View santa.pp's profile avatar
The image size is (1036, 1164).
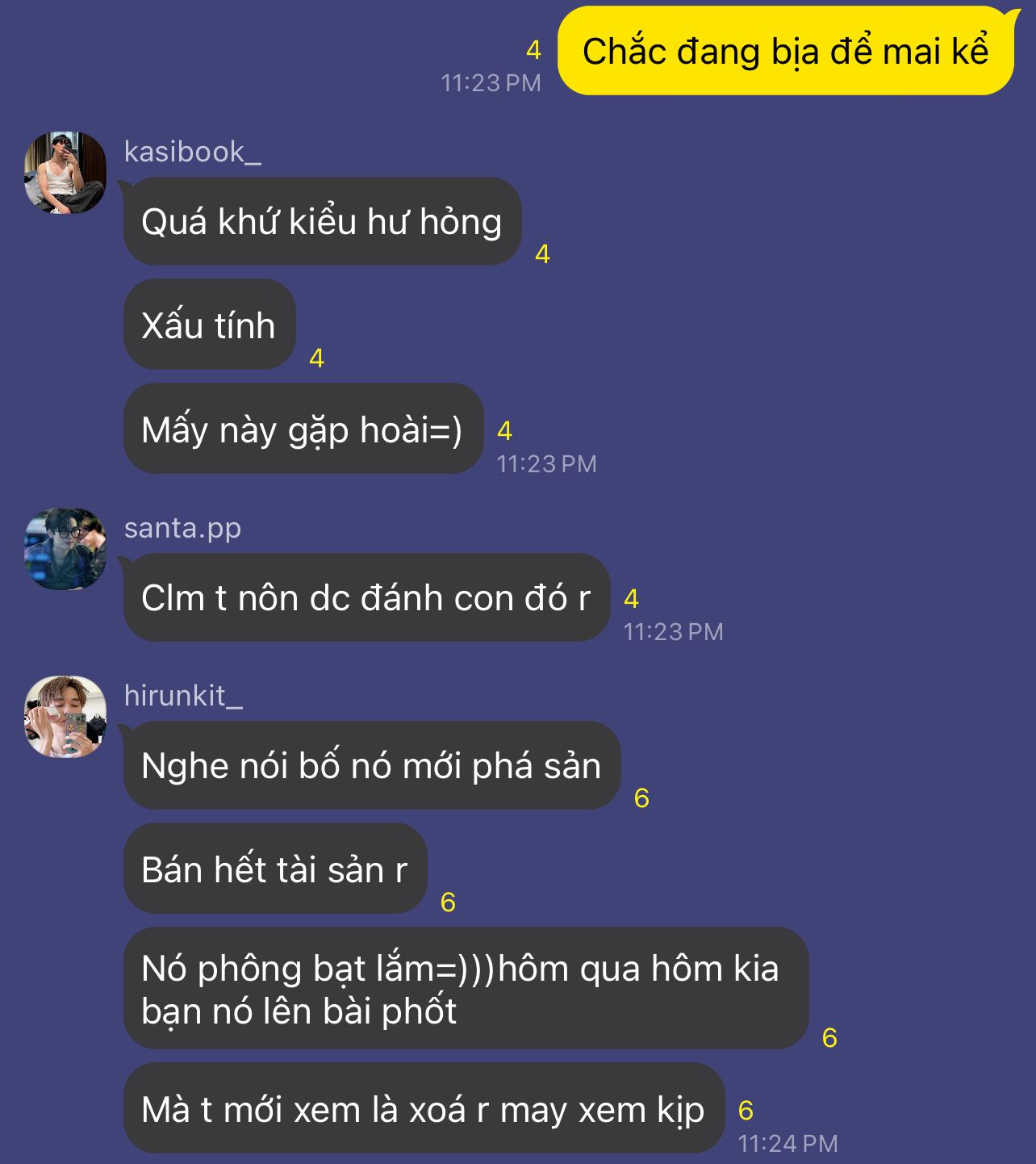coord(65,549)
